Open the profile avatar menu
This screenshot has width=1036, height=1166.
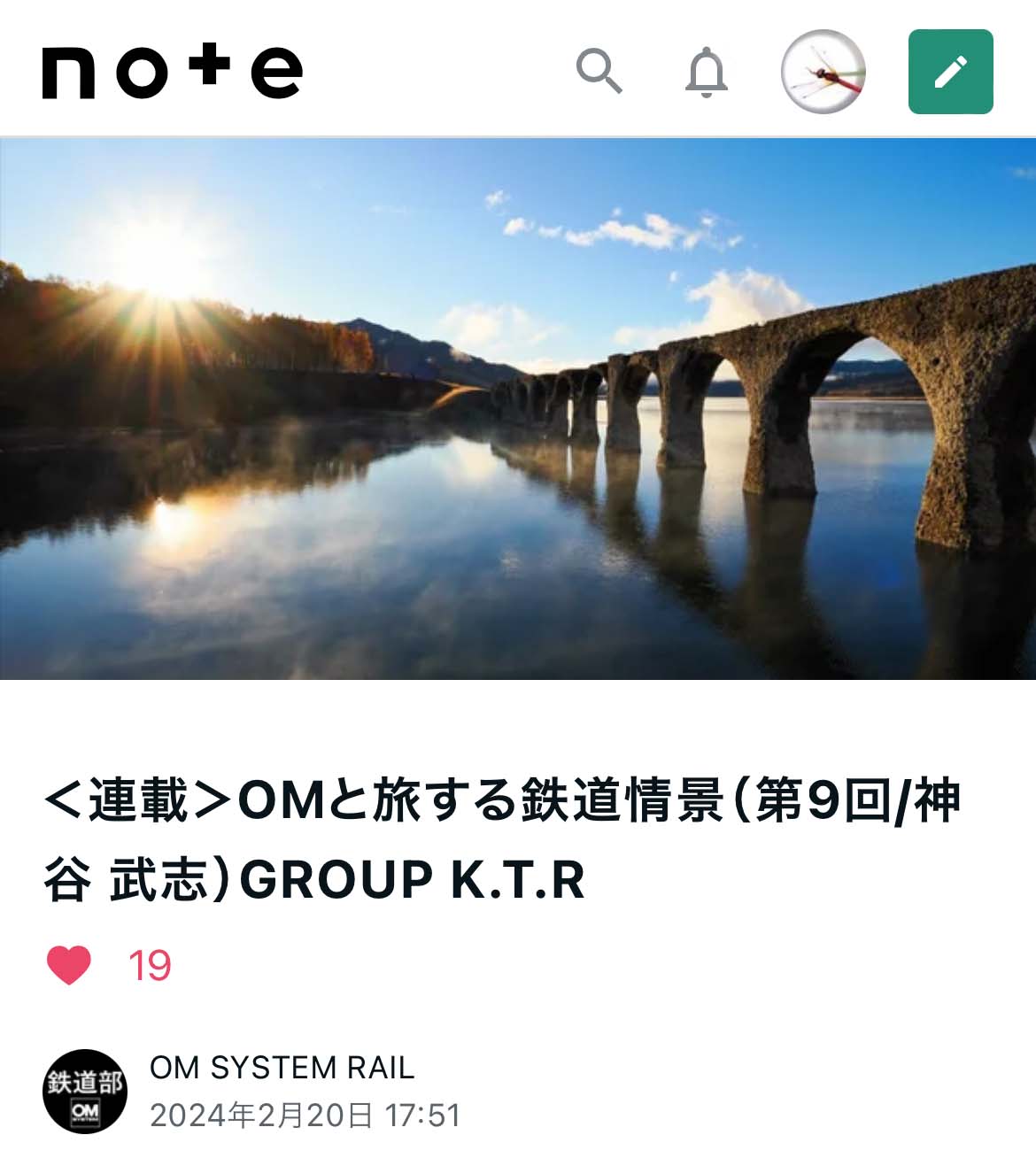(x=823, y=72)
